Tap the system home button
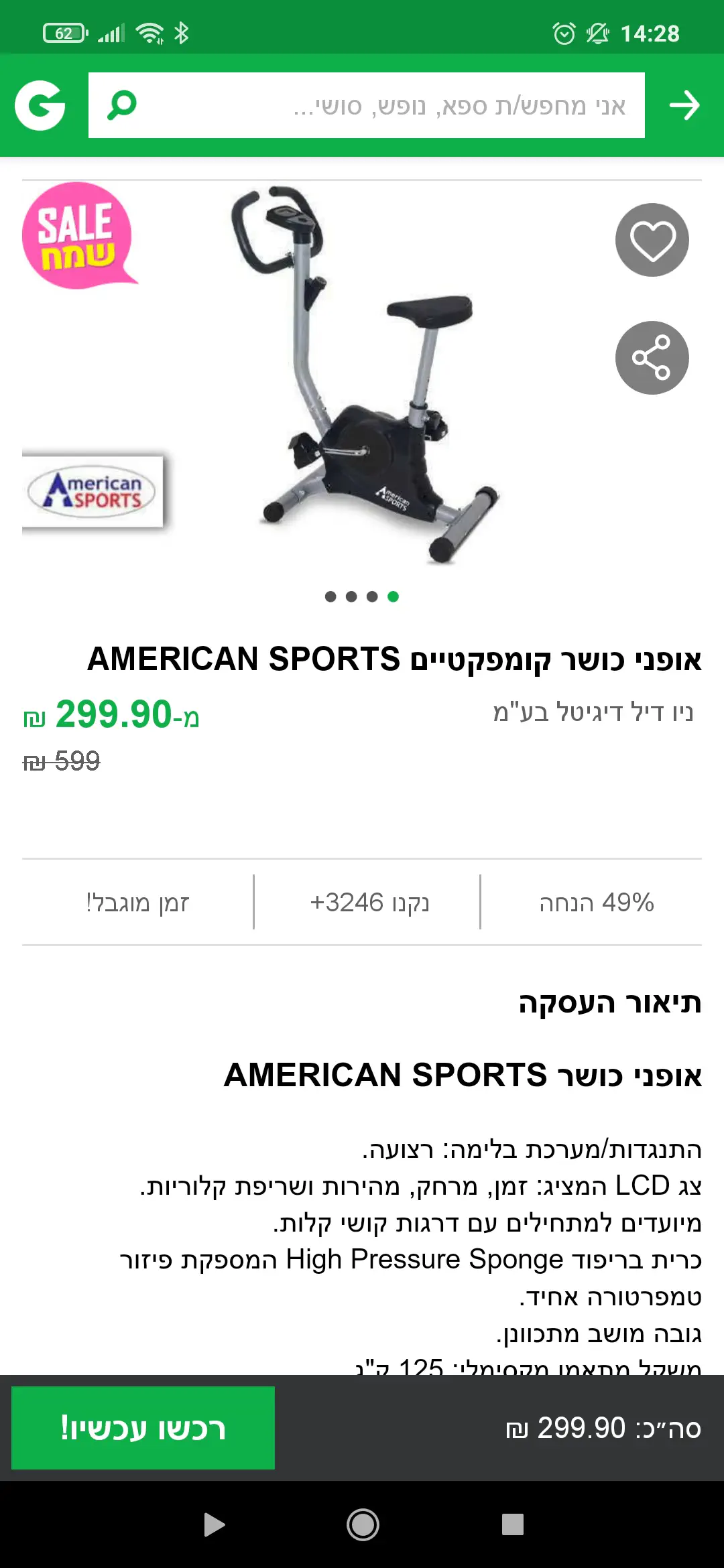 [x=362, y=1524]
